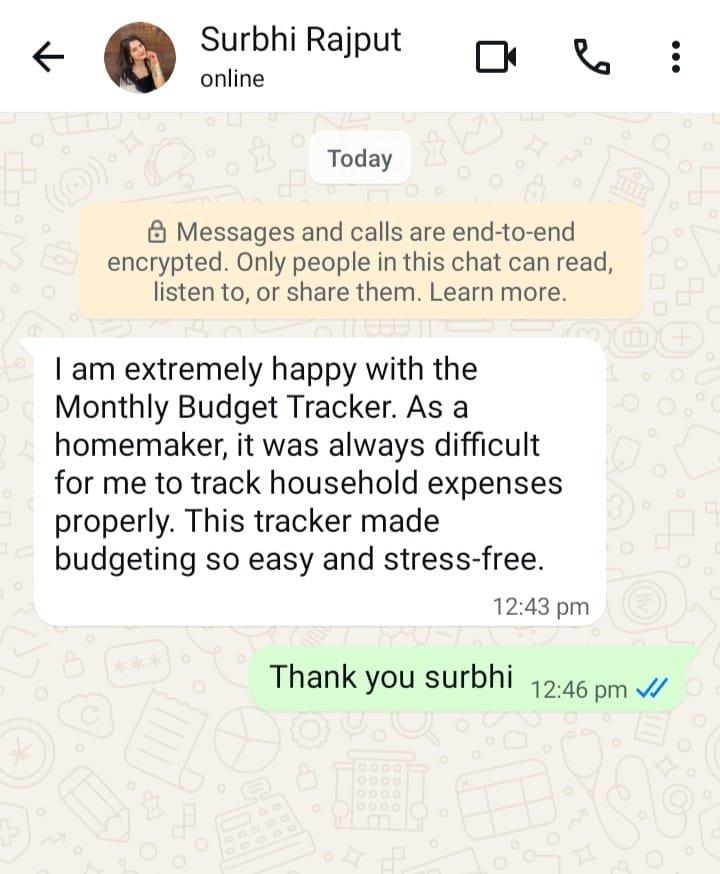Go back to the chats list
The height and width of the screenshot is (874, 720).
point(48,58)
